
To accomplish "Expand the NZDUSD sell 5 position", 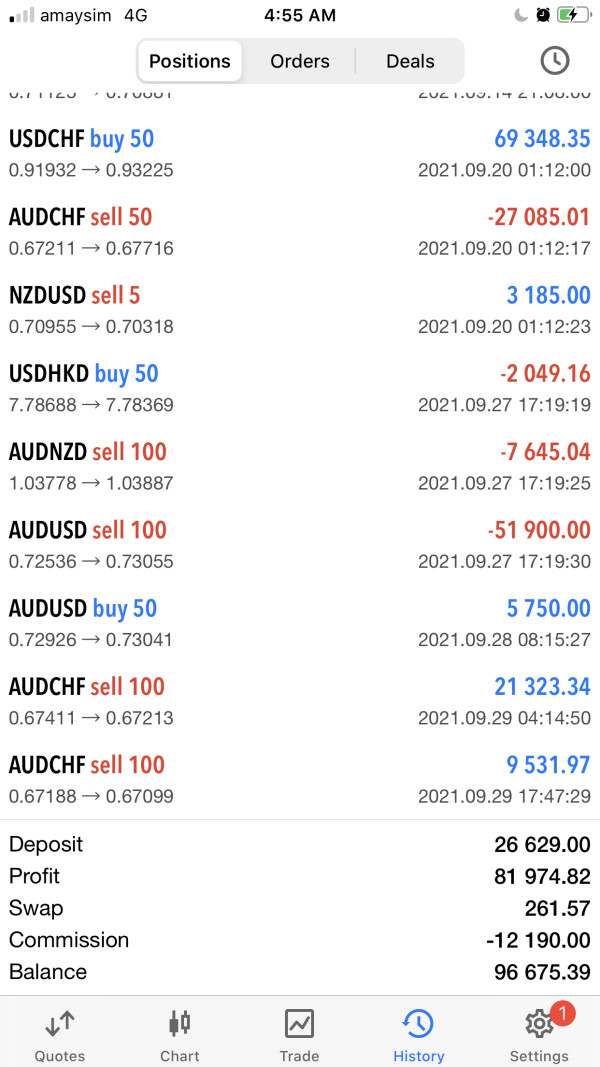I will [x=300, y=310].
